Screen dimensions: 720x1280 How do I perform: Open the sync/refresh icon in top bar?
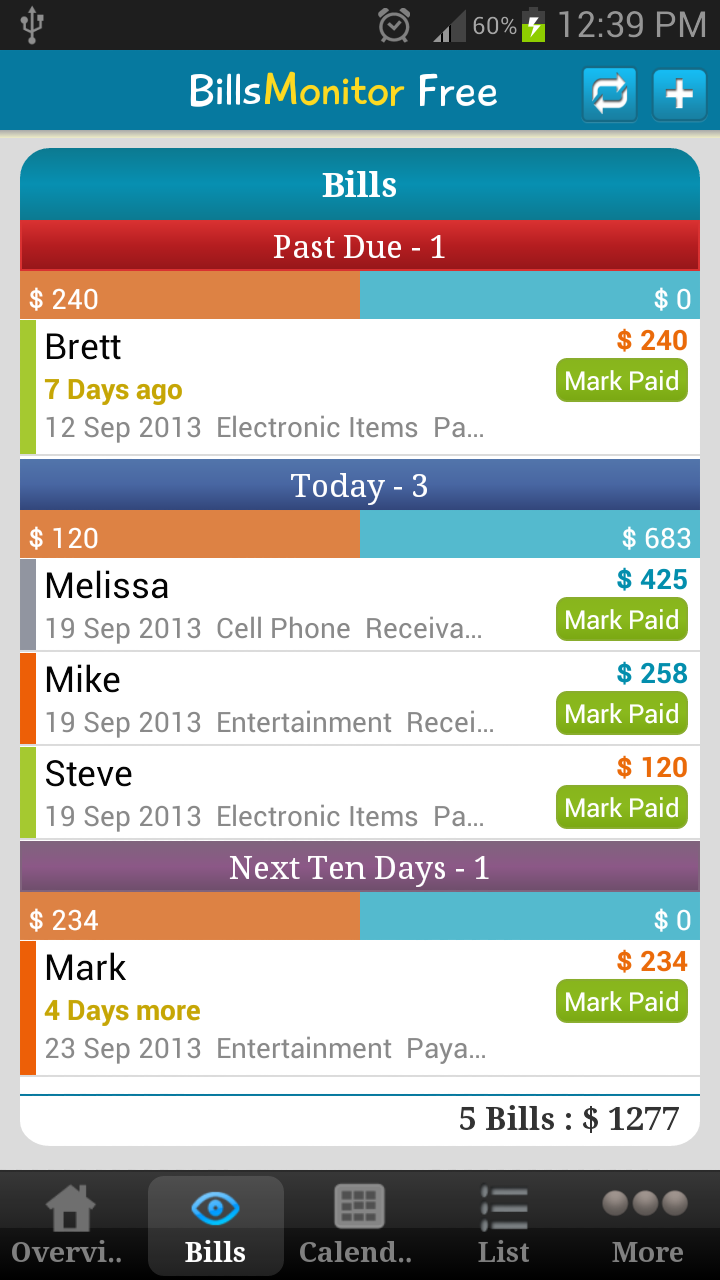[609, 93]
